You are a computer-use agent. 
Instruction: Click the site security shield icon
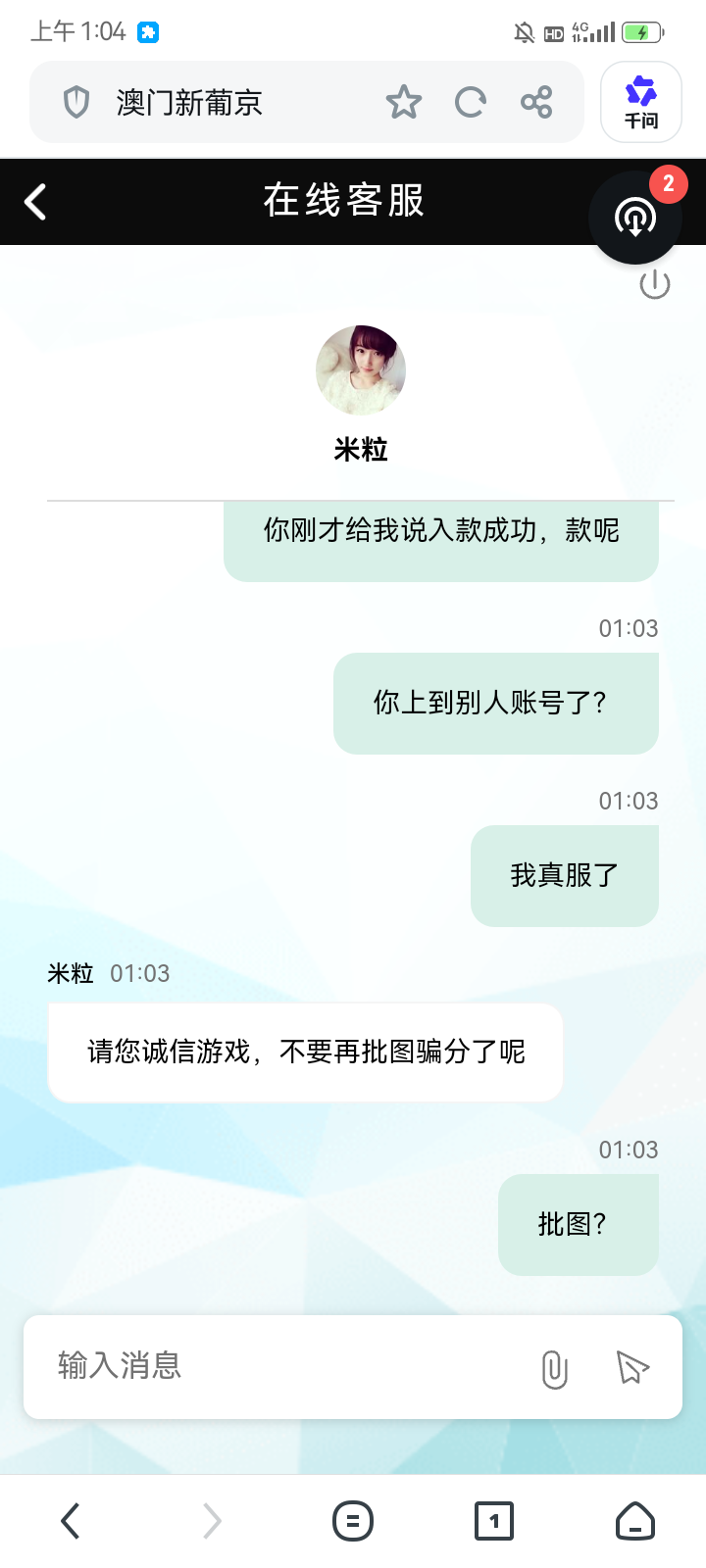75,101
